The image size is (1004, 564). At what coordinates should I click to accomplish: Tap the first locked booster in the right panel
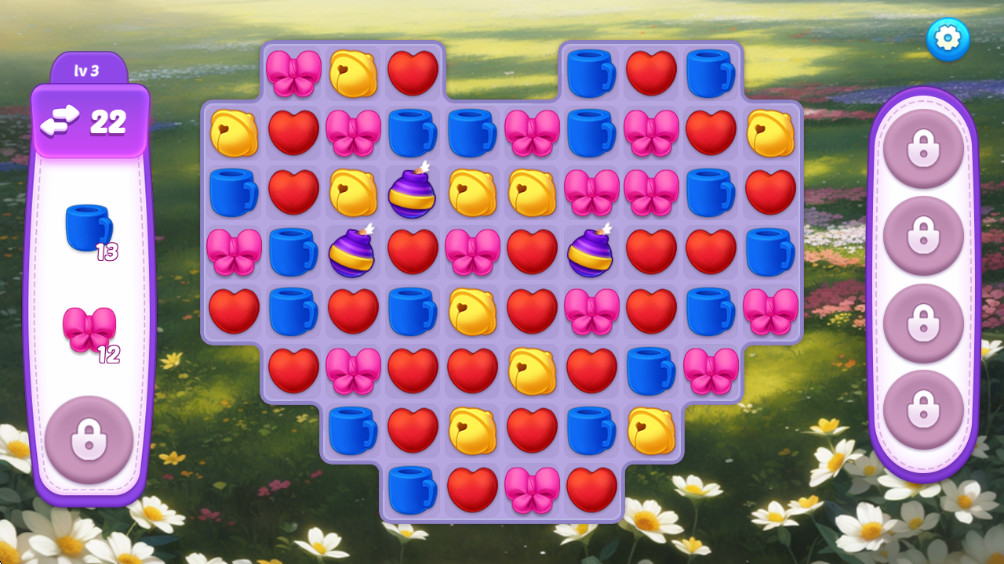(922, 149)
